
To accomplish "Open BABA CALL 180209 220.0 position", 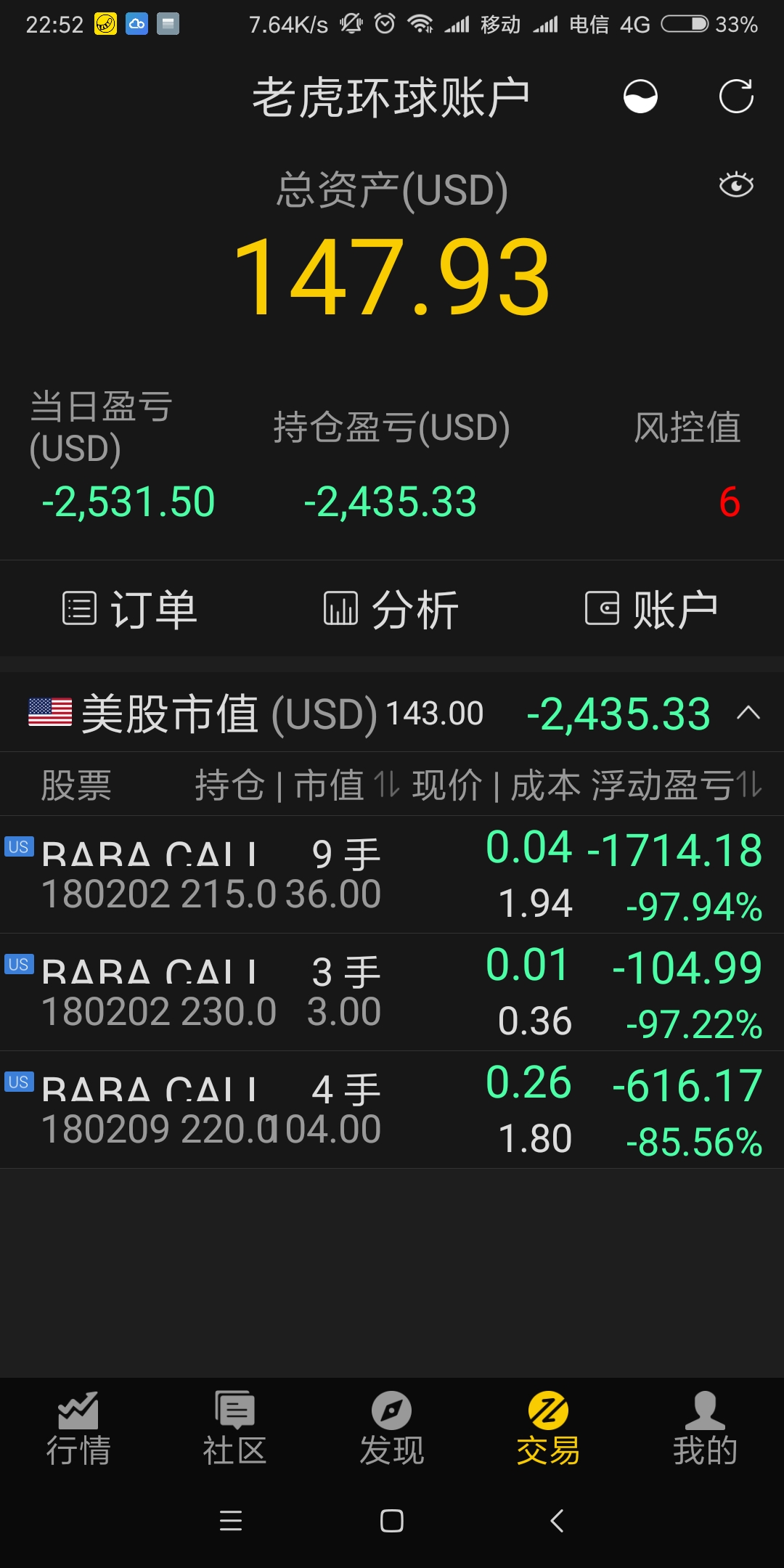I will 392,1110.
